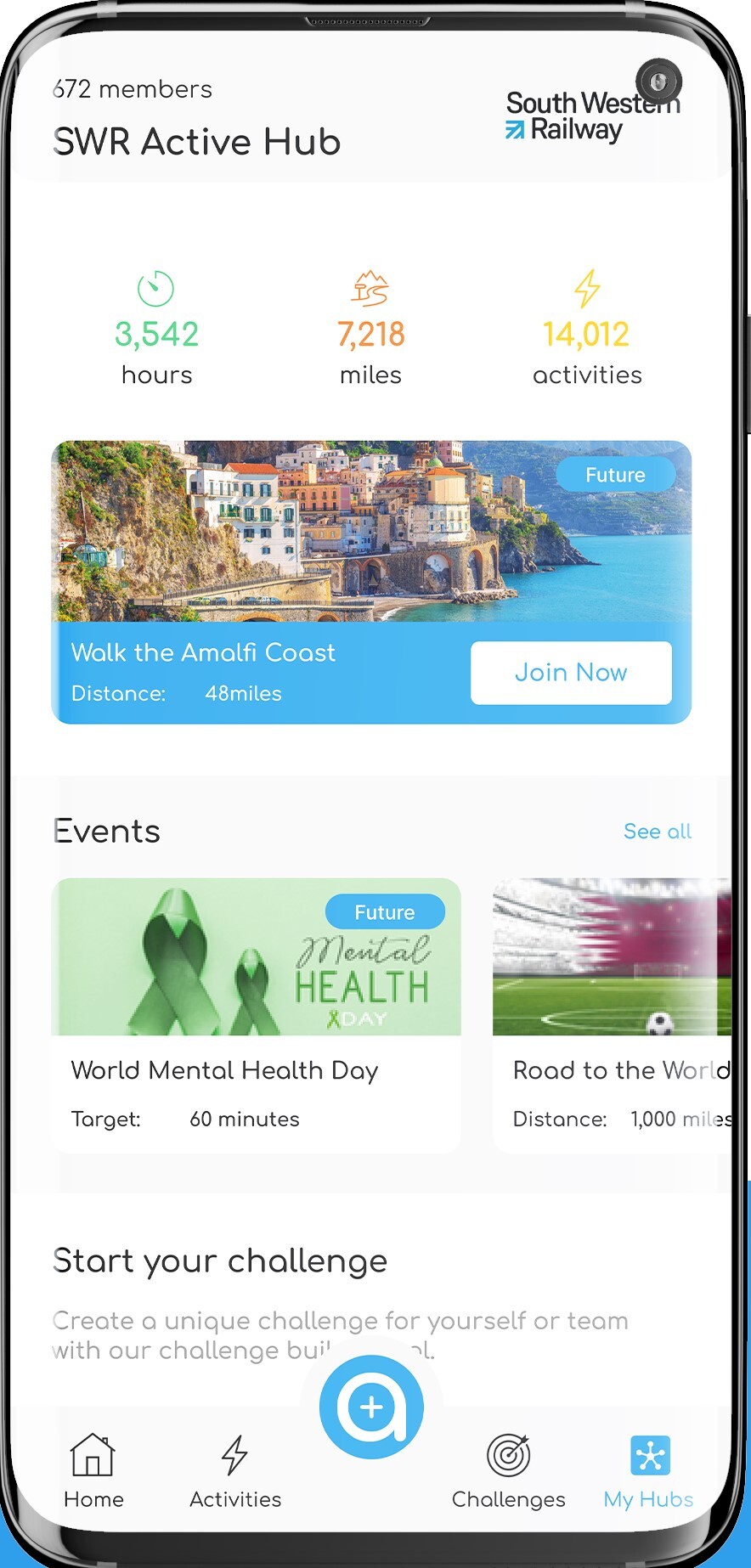Viewport: 751px width, 1568px height.
Task: Open the Road to the World event card
Action: point(613,1014)
